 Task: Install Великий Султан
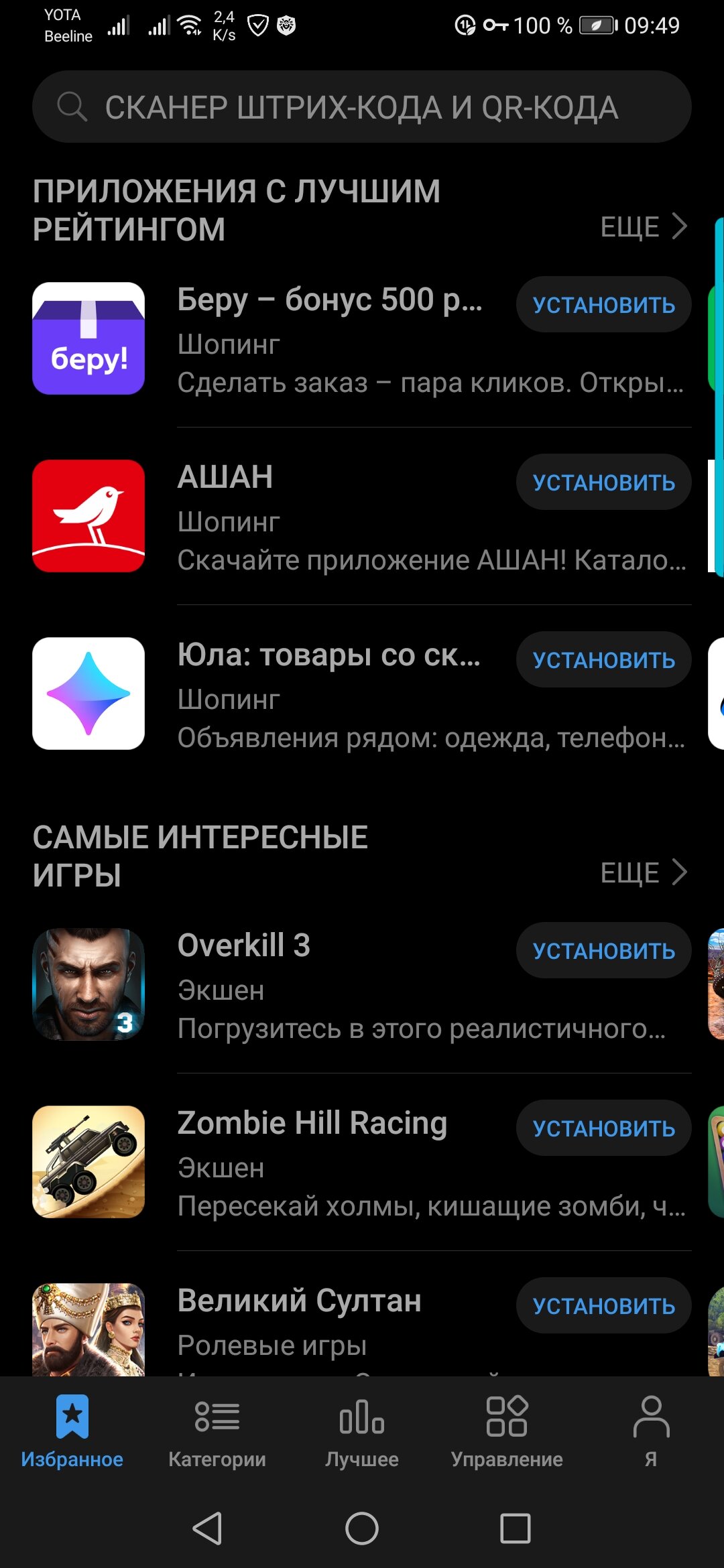click(603, 1306)
